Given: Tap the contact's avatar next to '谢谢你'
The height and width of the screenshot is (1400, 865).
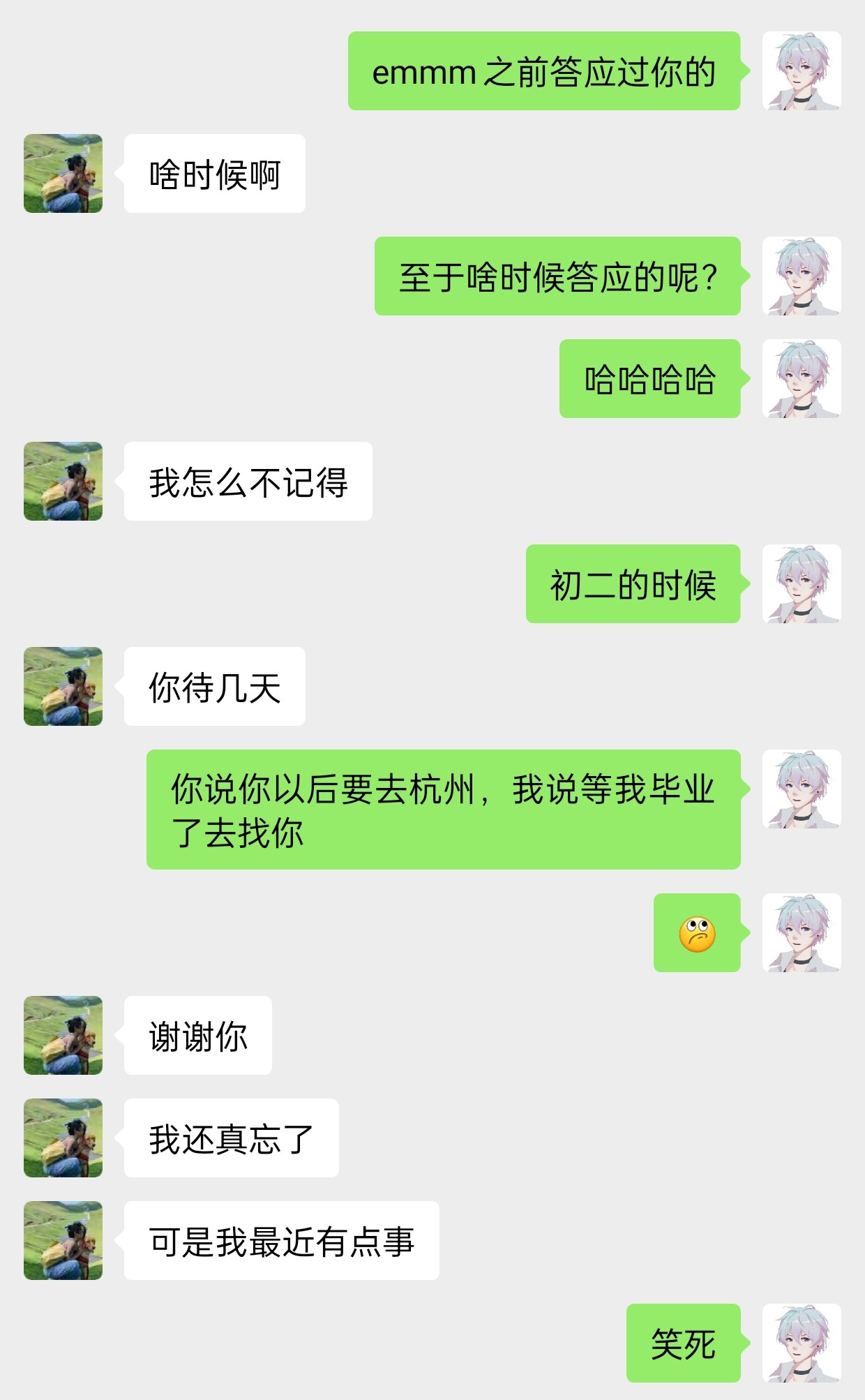Looking at the screenshot, I should (63, 1036).
